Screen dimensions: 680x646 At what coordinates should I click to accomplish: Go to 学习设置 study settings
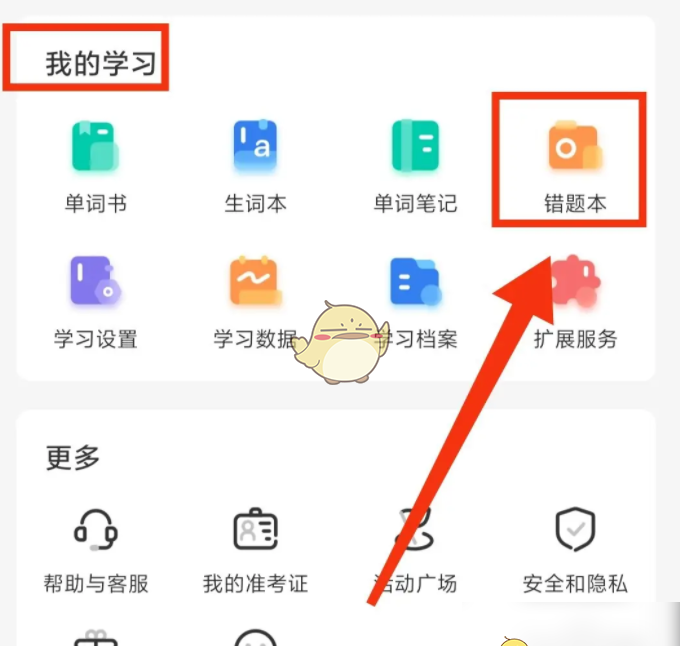click(x=95, y=302)
